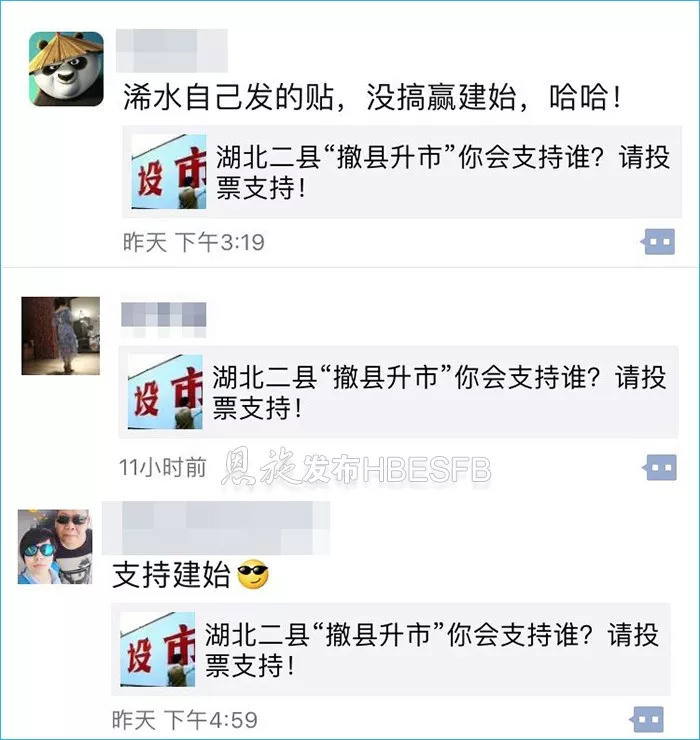Open comment menu for the 下午4:59 post
This screenshot has width=700, height=740.
[648, 719]
